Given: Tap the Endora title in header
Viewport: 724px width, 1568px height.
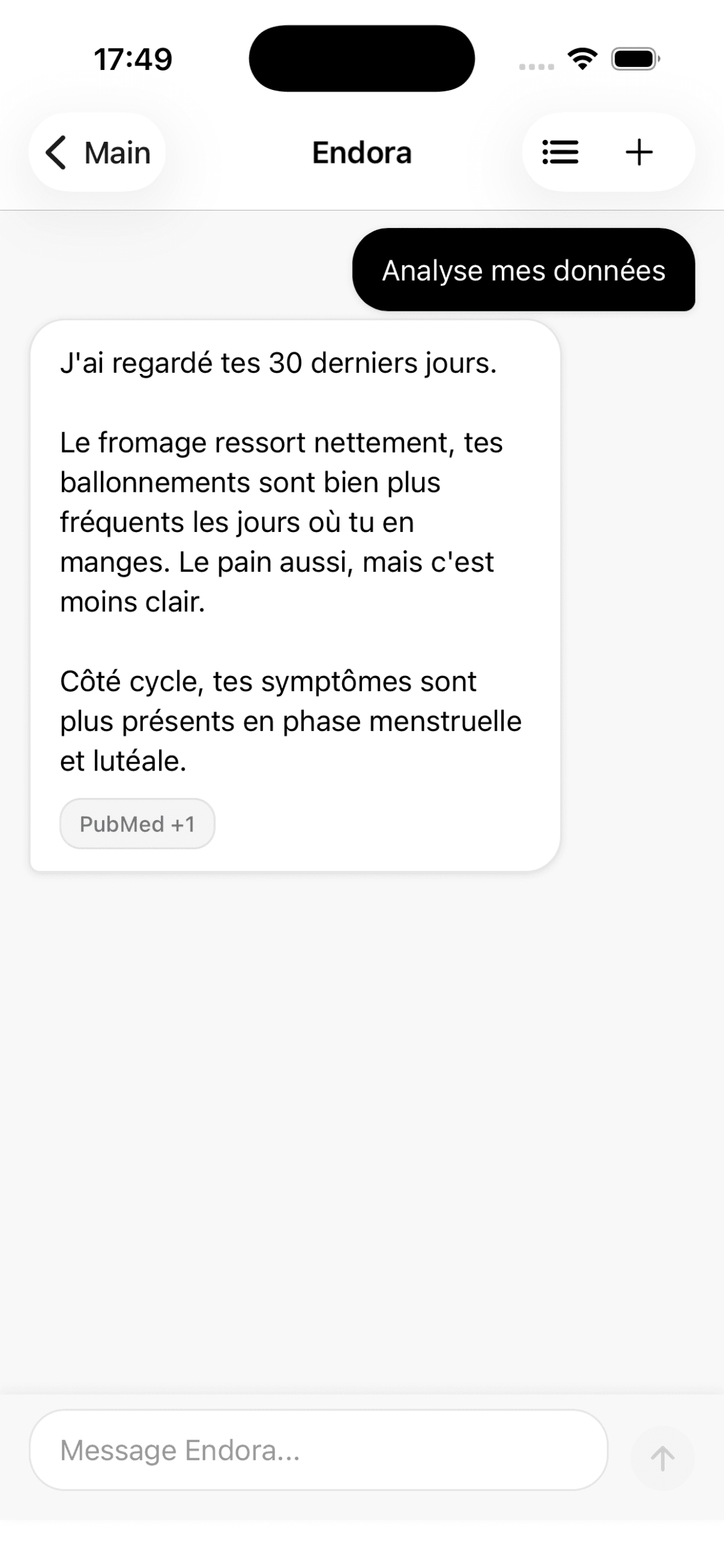Looking at the screenshot, I should pos(361,153).
